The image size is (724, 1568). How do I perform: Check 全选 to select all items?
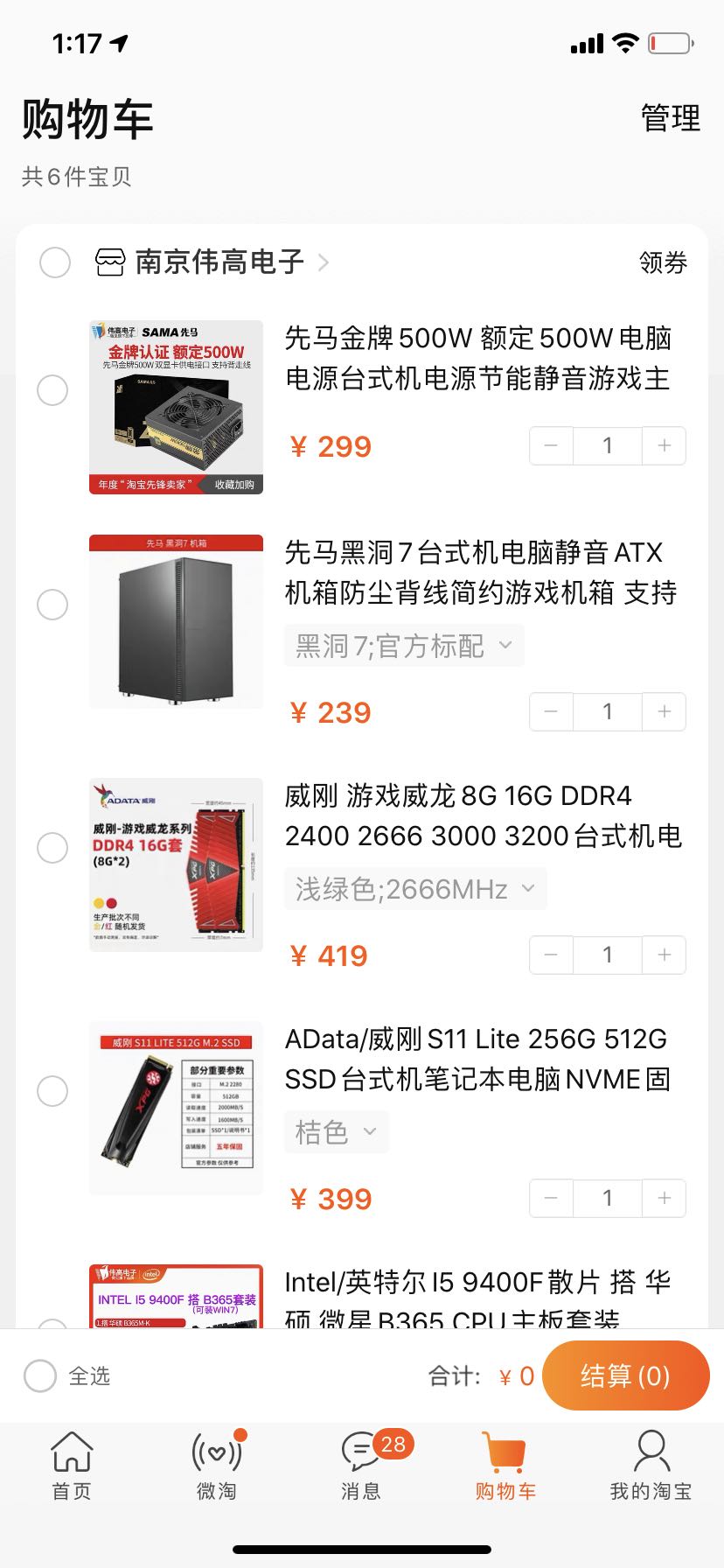41,1376
